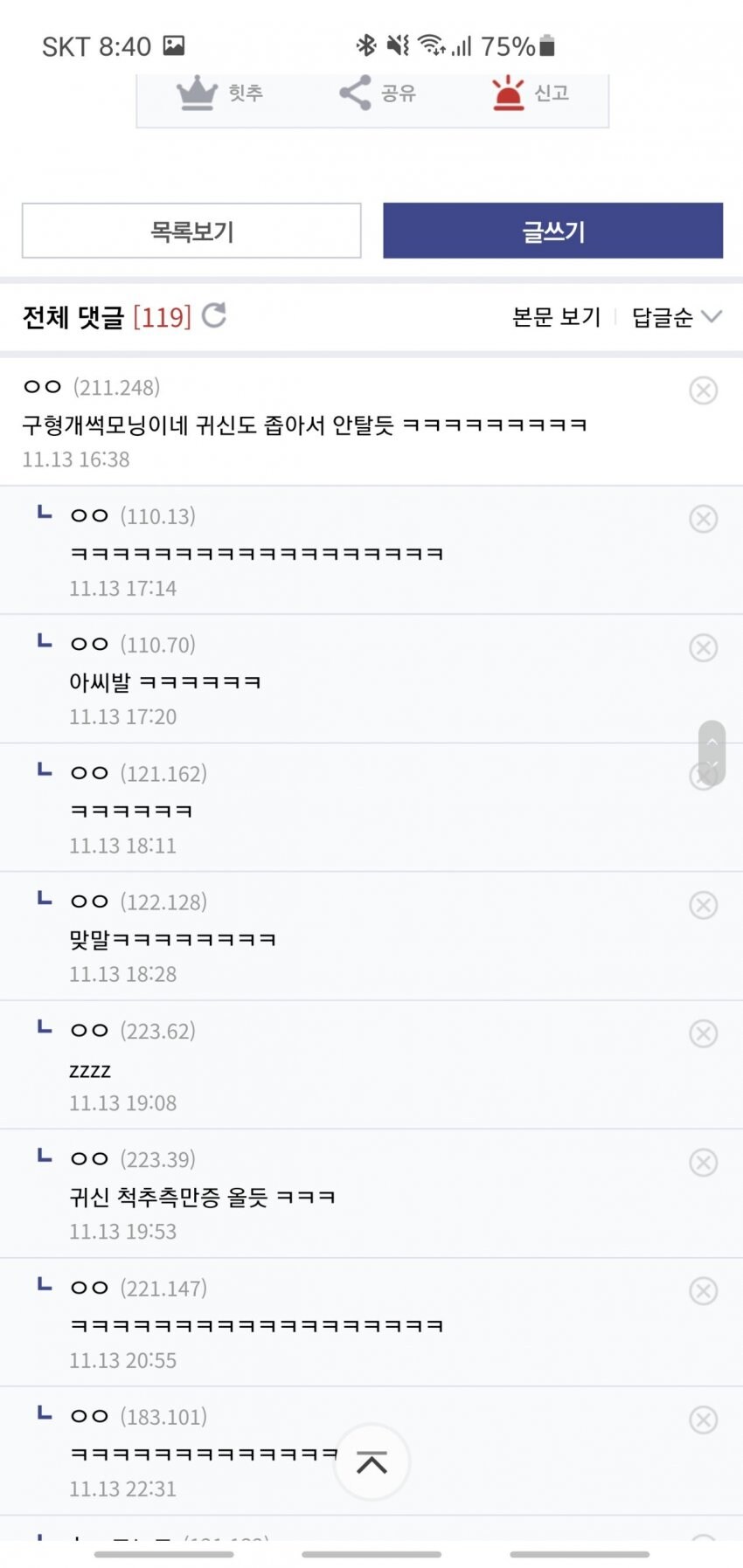Viewport: 743px width, 1568px height.
Task: Switch to 본문 보기 view
Action: click(555, 317)
